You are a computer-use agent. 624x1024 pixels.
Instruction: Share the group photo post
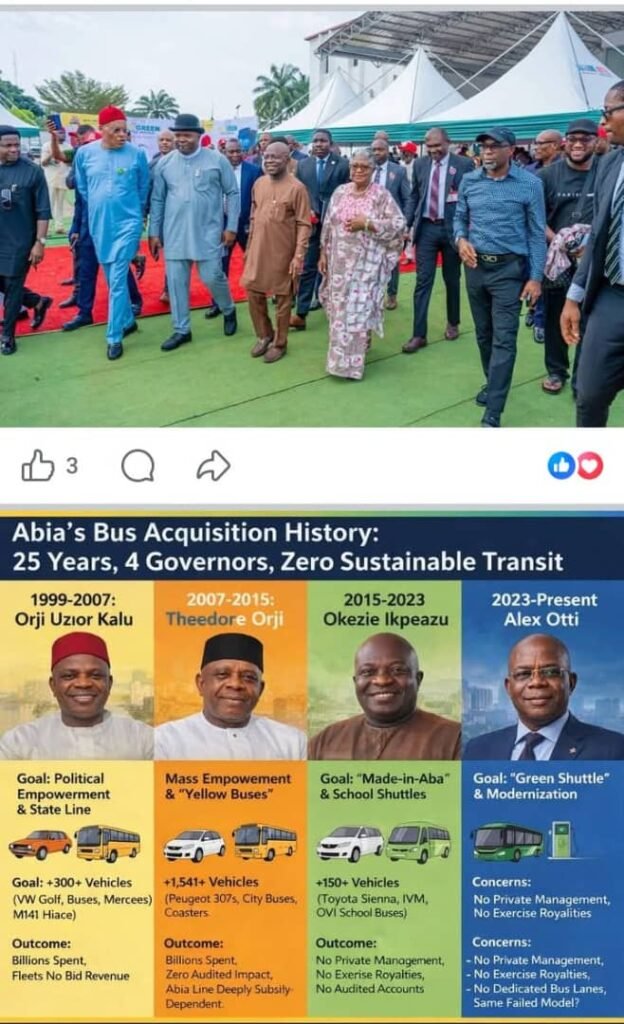click(x=213, y=465)
